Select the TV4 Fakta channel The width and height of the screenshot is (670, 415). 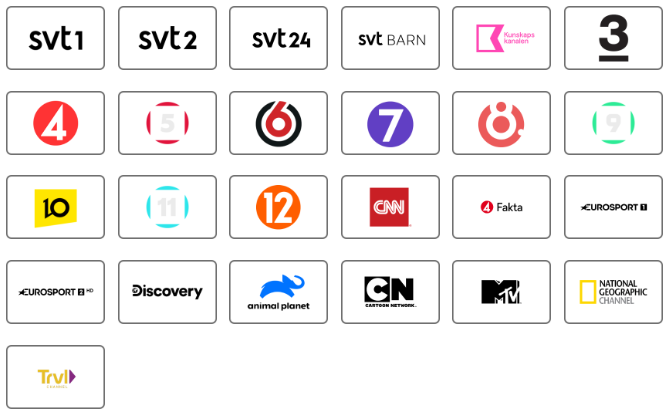(501, 207)
